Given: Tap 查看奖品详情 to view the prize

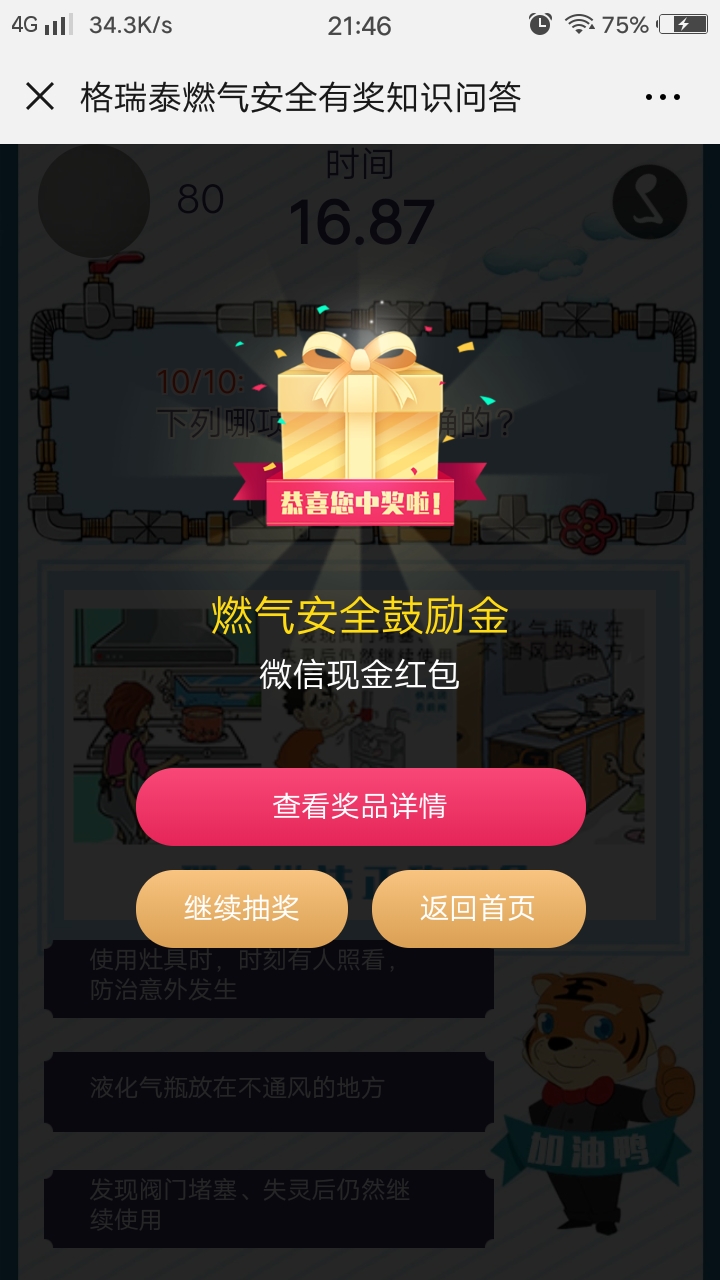Looking at the screenshot, I should coord(360,807).
